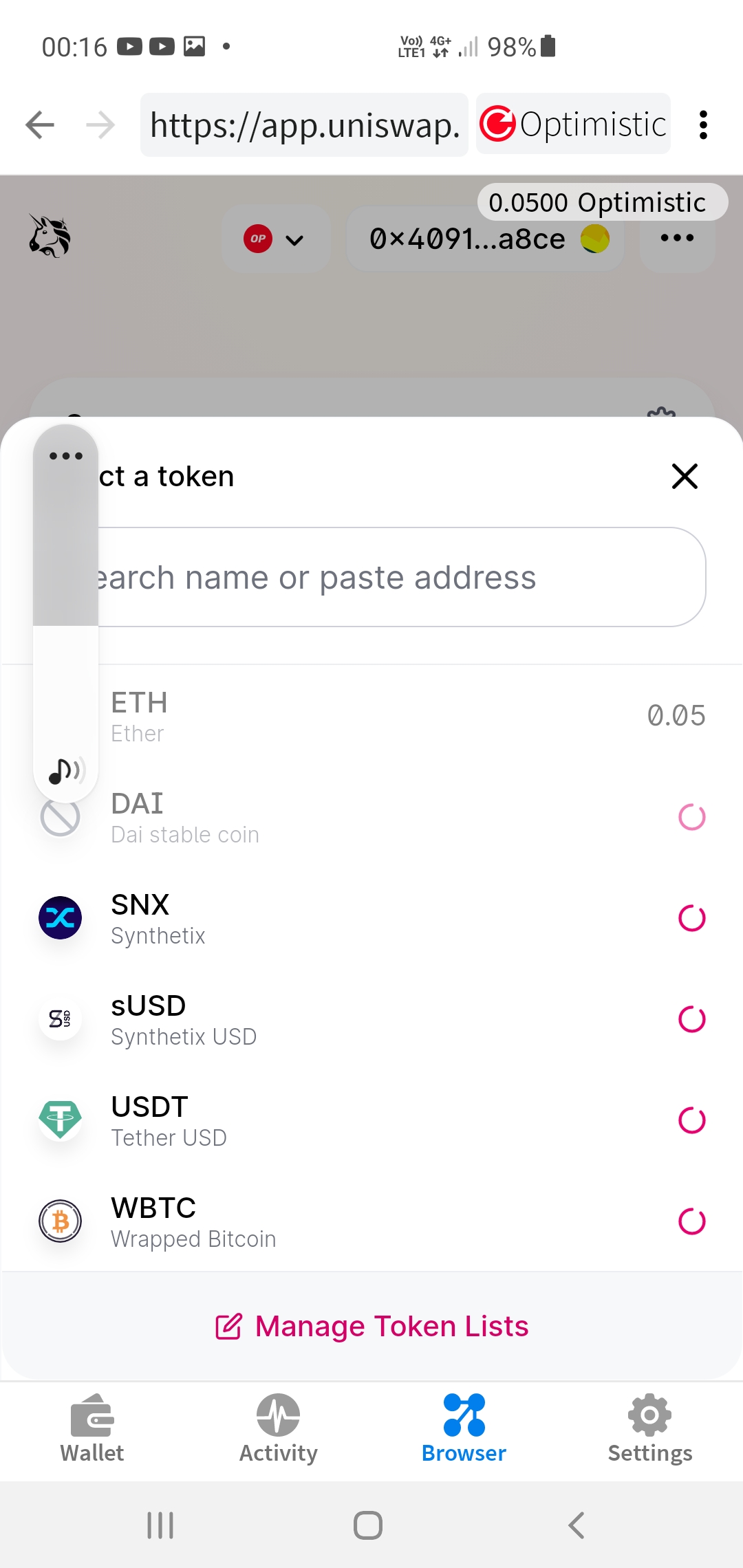Image resolution: width=743 pixels, height=1568 pixels.
Task: Tap the SNX Synthetix token icon
Action: [x=60, y=918]
